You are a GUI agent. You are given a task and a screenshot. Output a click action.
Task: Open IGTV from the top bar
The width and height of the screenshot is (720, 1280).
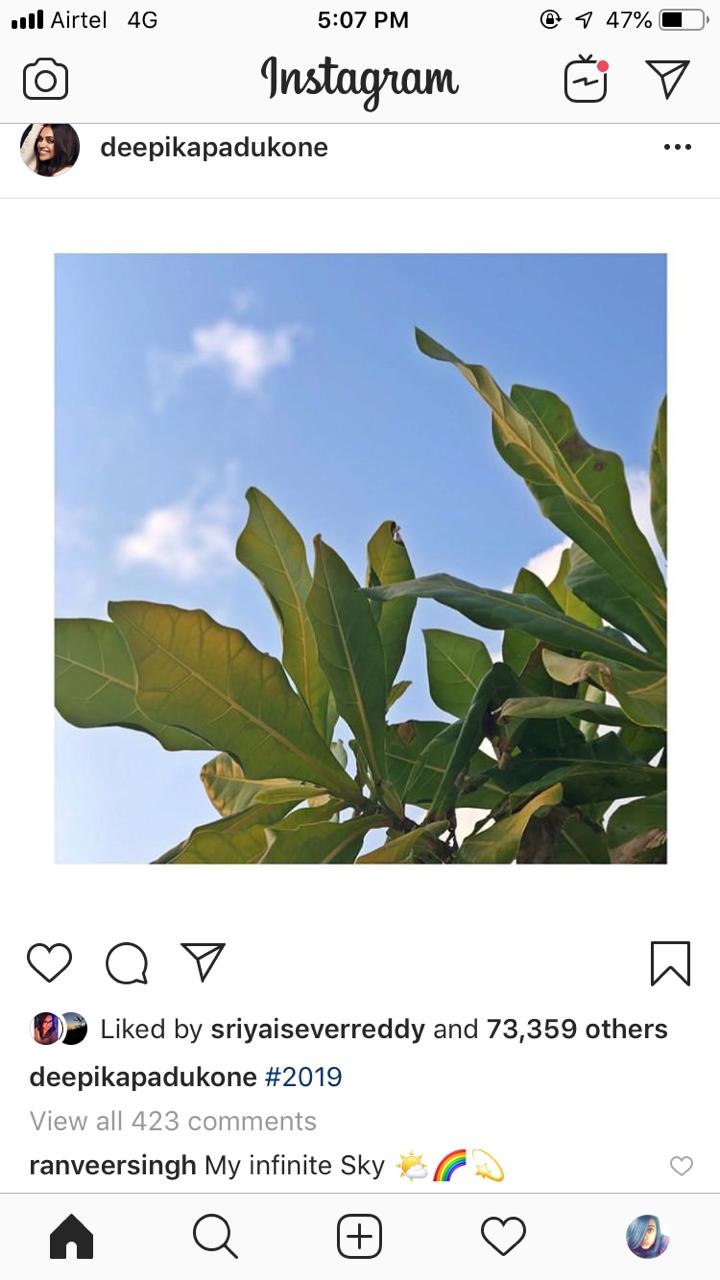tap(587, 79)
